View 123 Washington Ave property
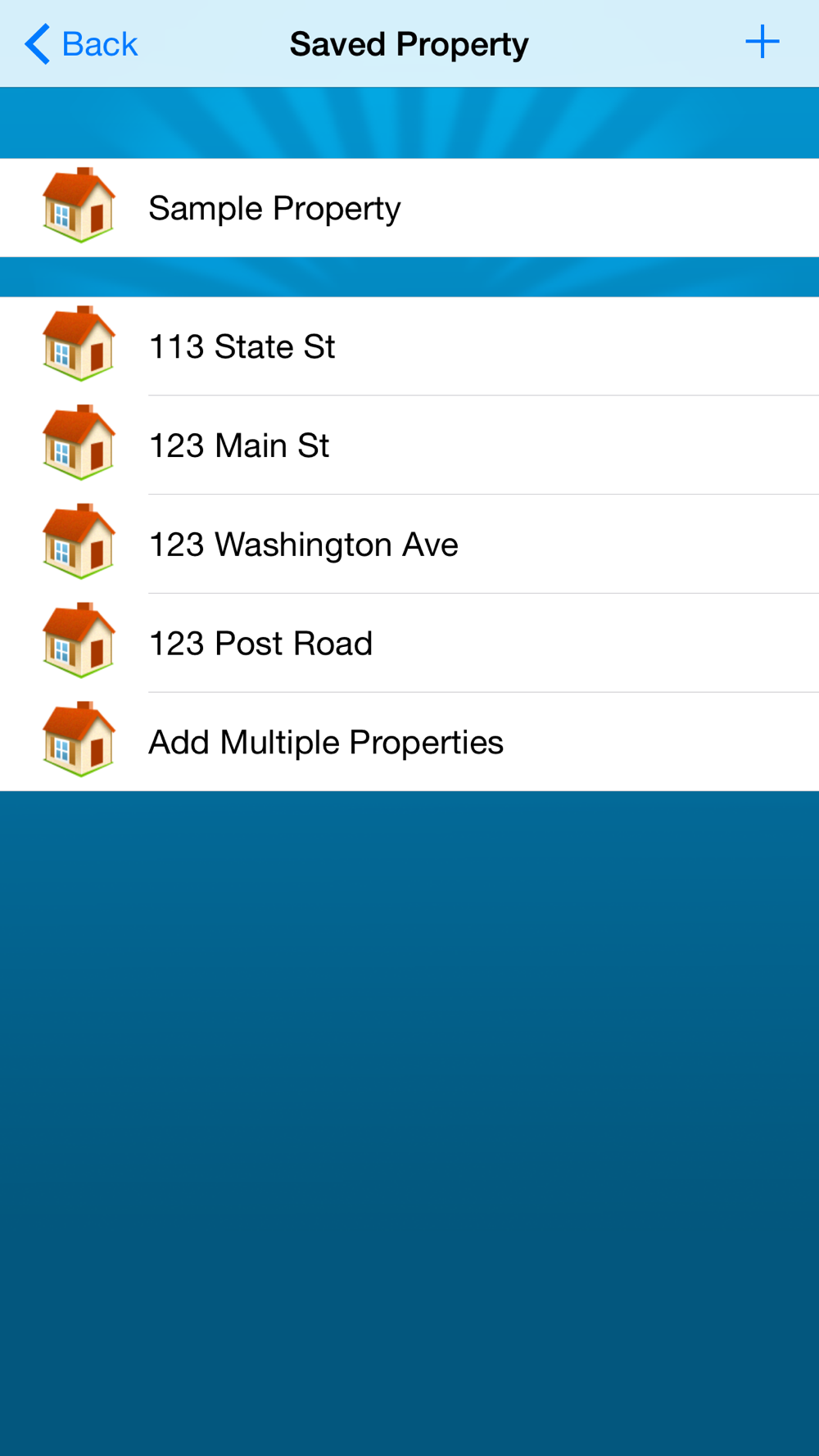Viewport: 819px width, 1456px height. coord(409,545)
